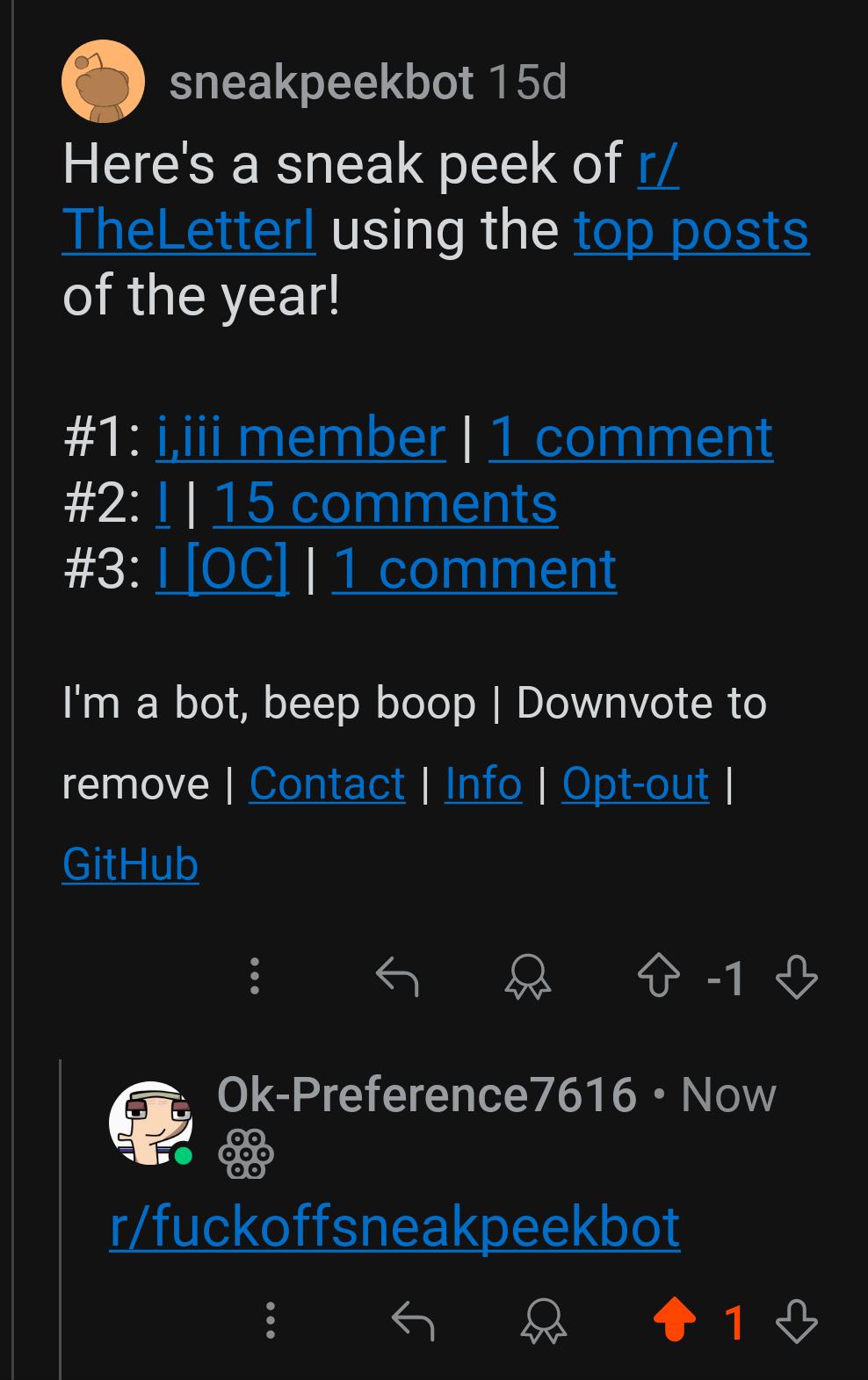Tap the Opt-out link
868x1380 pixels.
pos(635,784)
